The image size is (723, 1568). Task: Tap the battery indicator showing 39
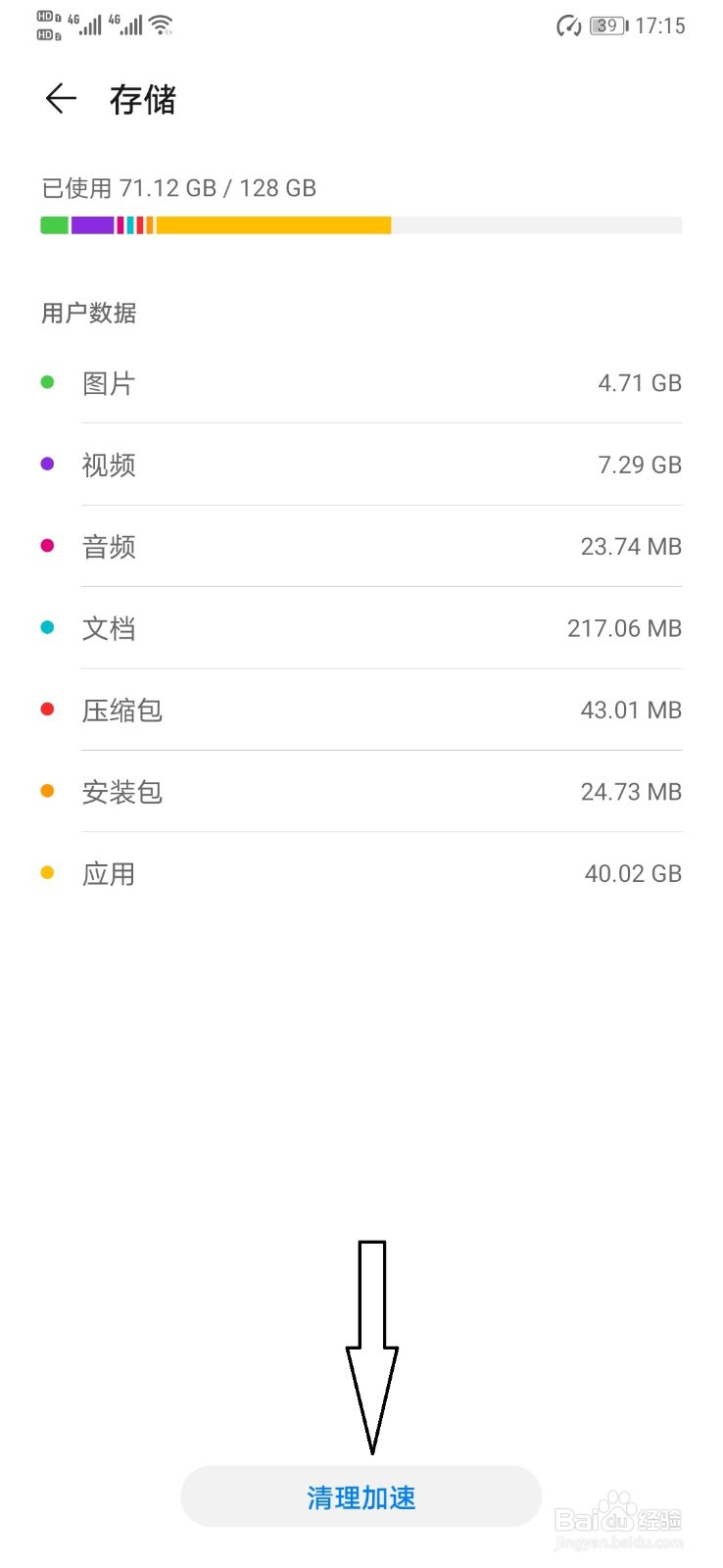point(606,25)
